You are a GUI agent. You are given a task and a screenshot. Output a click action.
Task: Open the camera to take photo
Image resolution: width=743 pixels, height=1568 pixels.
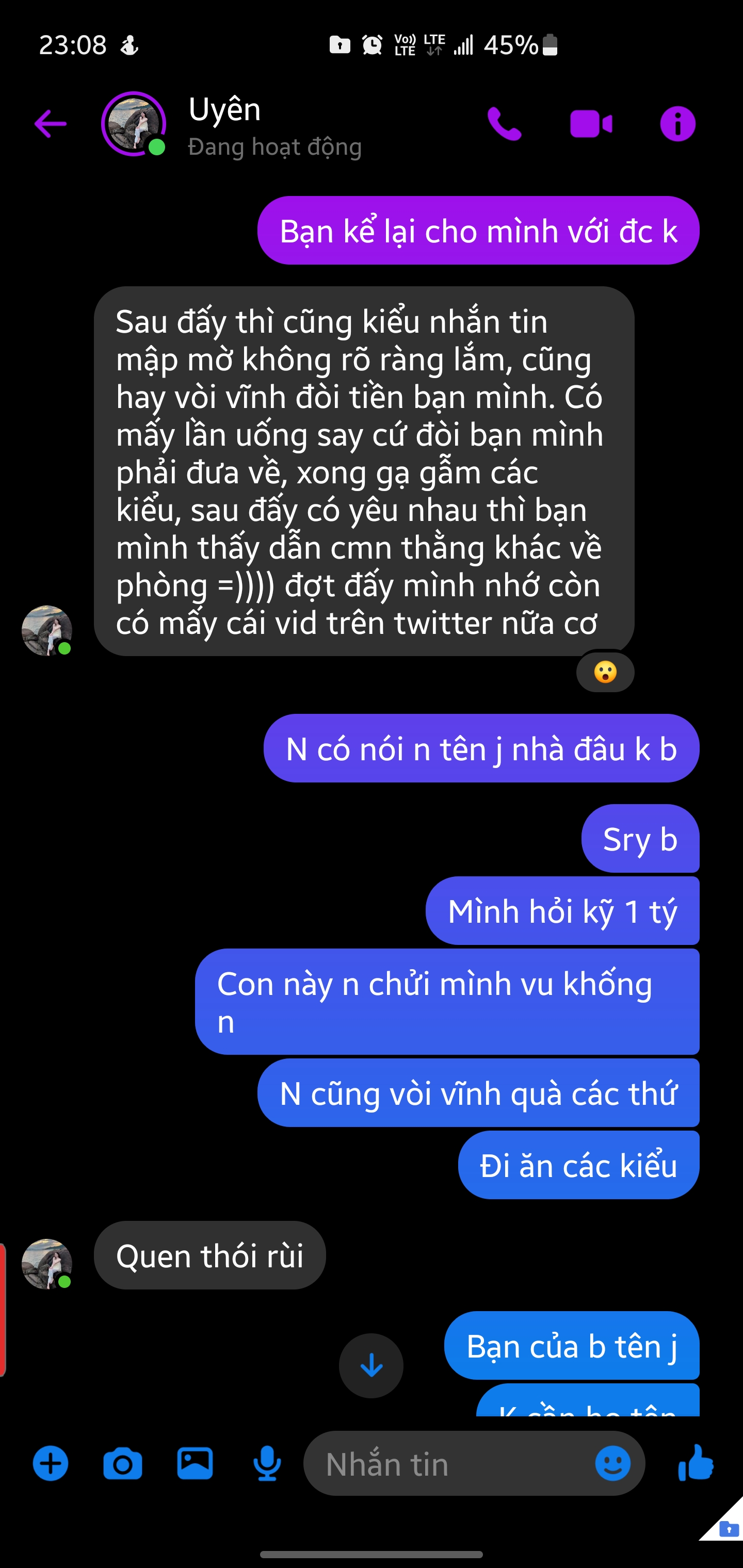(x=122, y=1463)
